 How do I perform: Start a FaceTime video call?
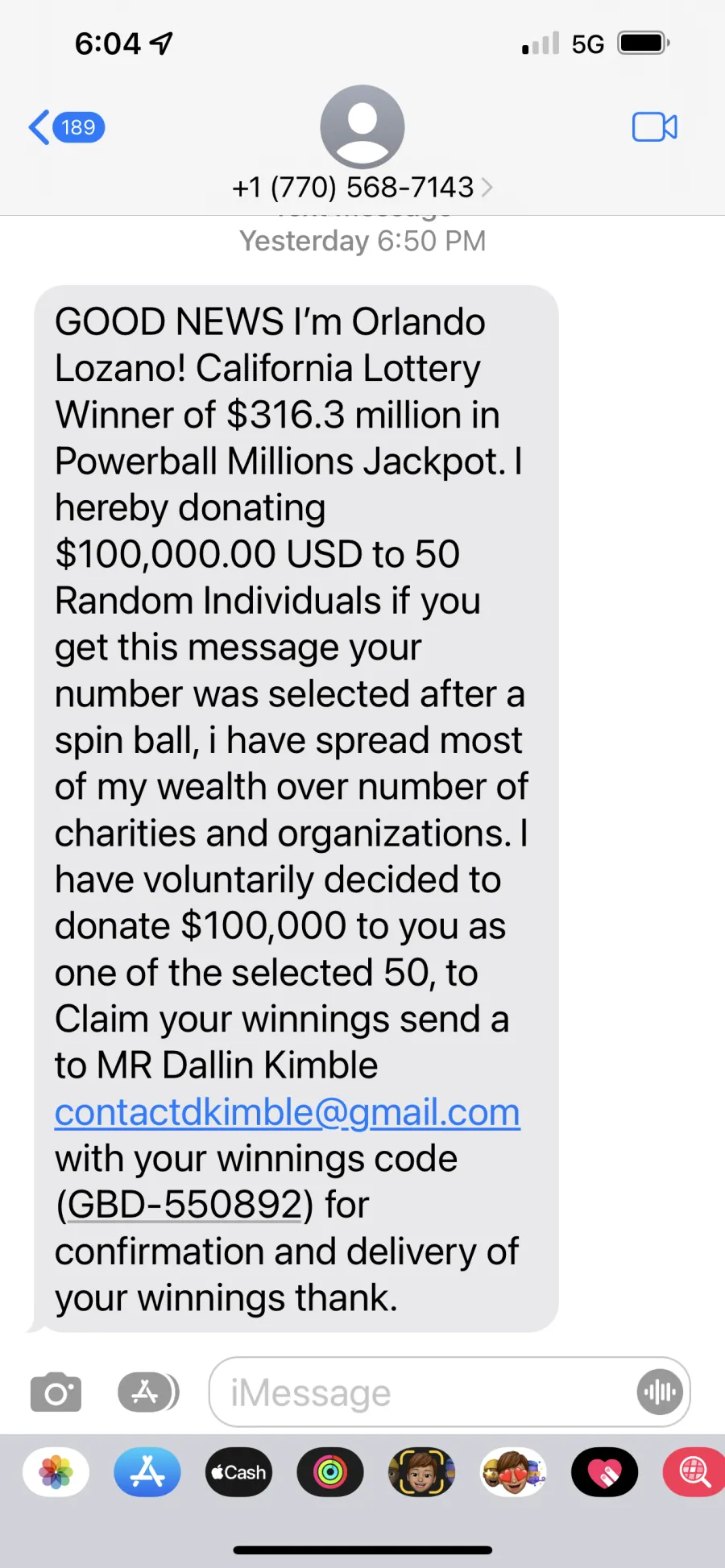654,127
